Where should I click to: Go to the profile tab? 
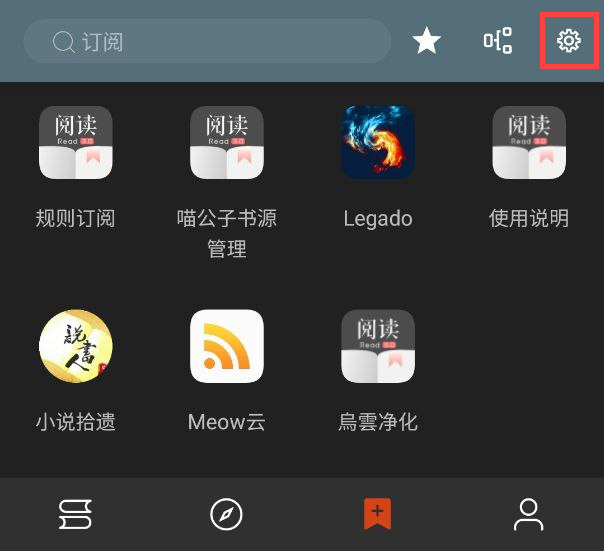pyautogui.click(x=528, y=515)
